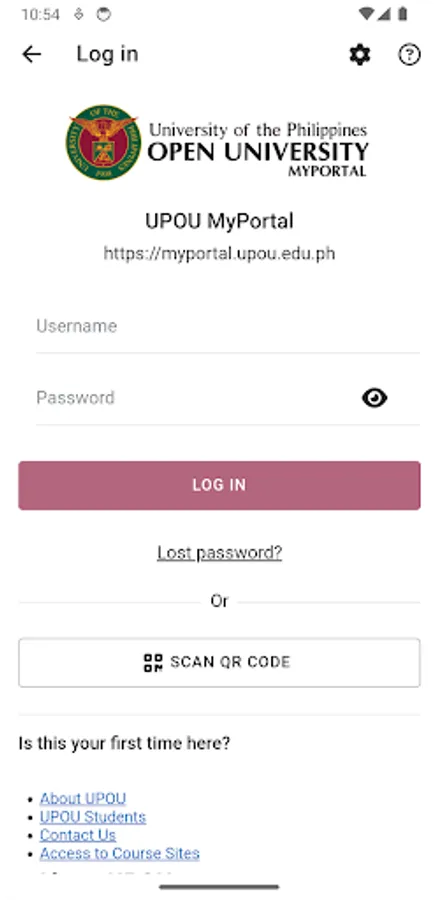
Task: Choose SCAN QR CODE to log in
Action: click(219, 662)
